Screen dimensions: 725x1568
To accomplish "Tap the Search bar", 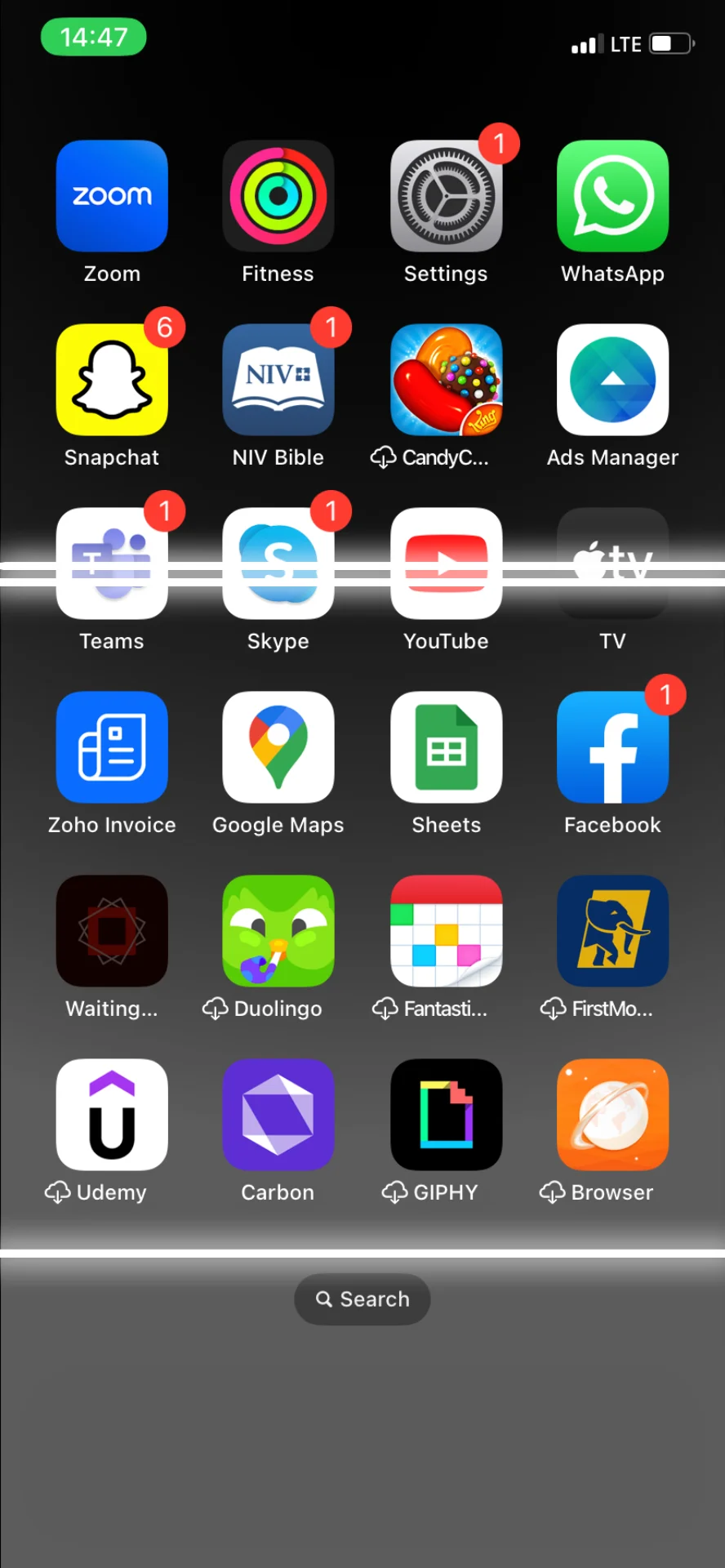I will (362, 1299).
